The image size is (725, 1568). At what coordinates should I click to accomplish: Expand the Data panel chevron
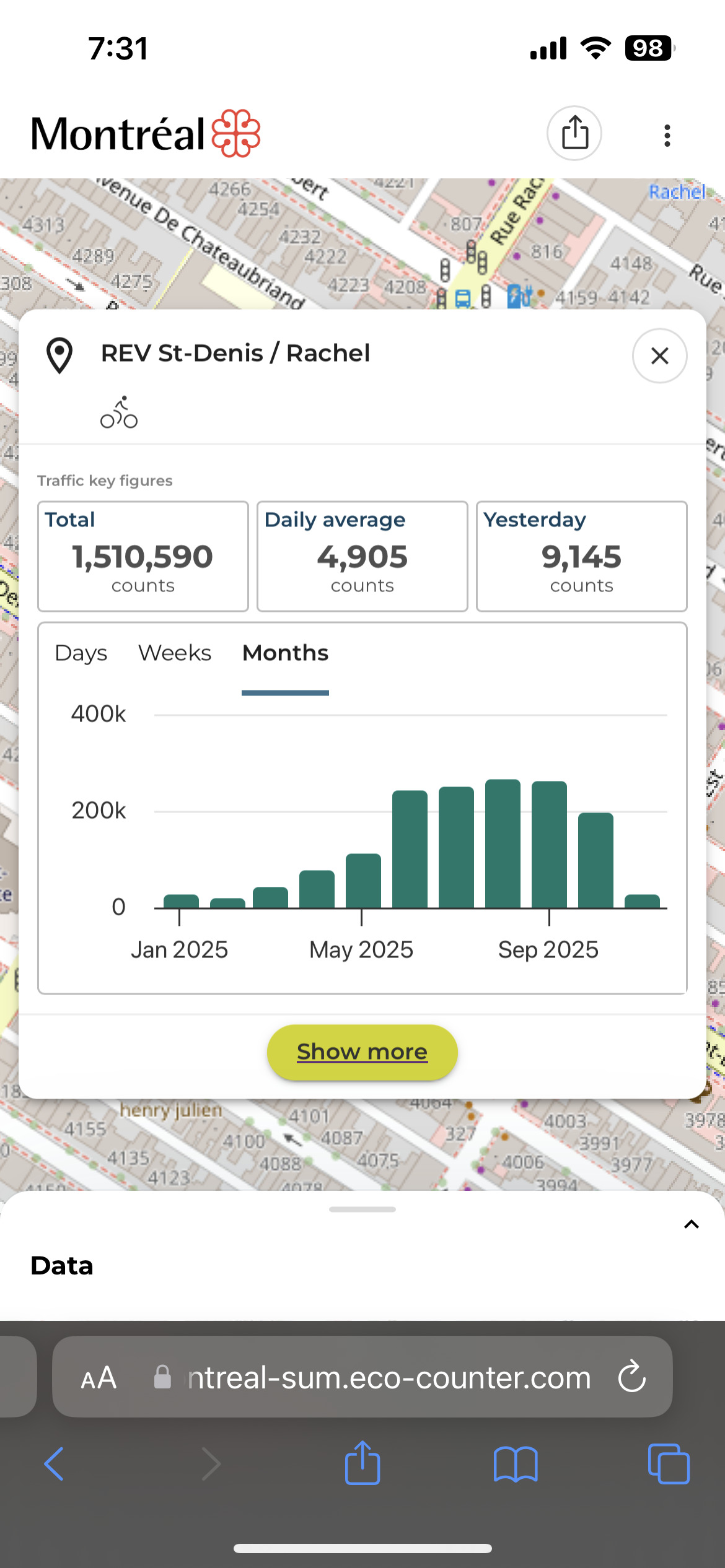pos(691,1224)
